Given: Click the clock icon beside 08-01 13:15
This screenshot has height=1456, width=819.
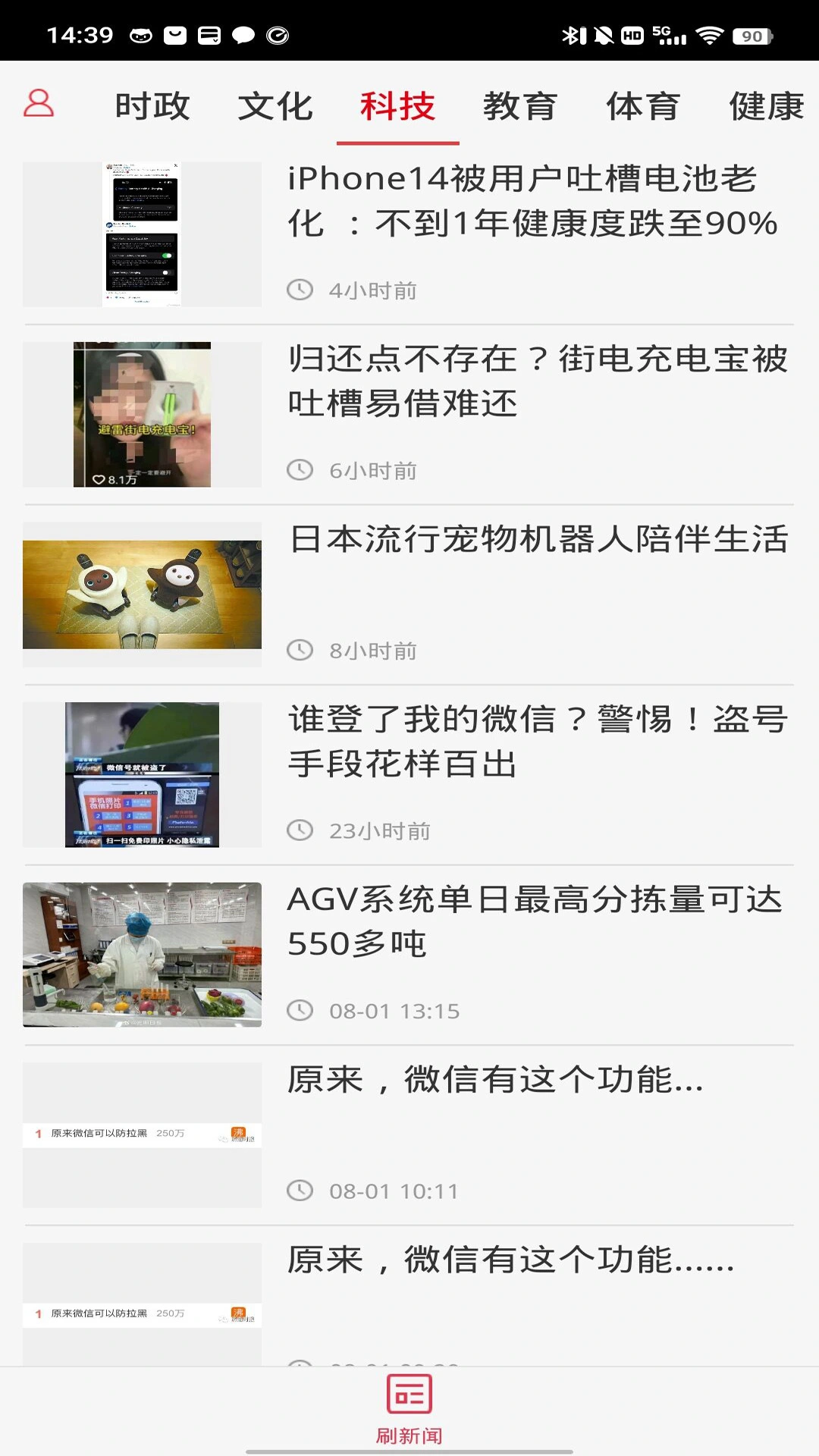Looking at the screenshot, I should coord(302,1010).
